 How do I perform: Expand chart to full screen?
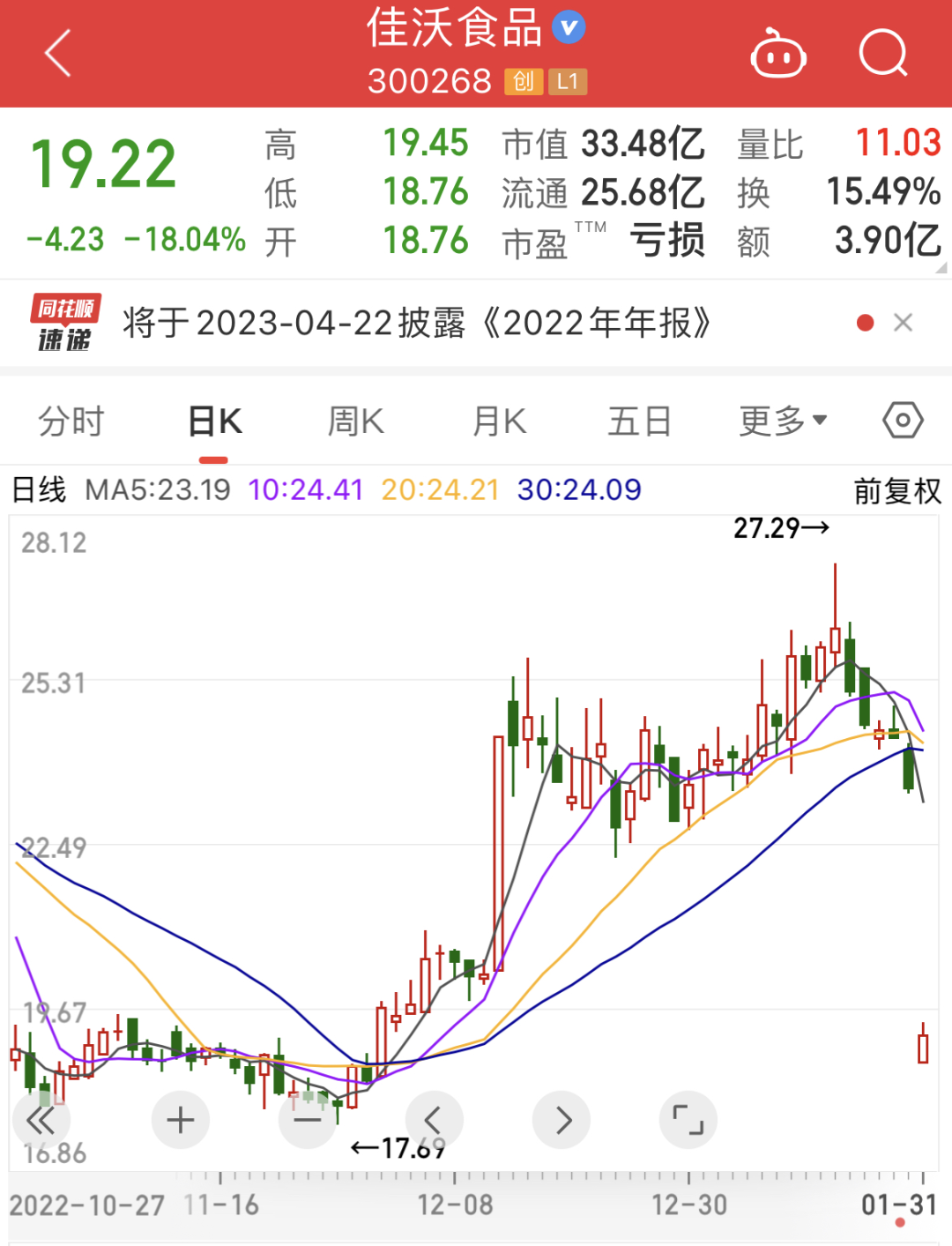[x=688, y=1120]
